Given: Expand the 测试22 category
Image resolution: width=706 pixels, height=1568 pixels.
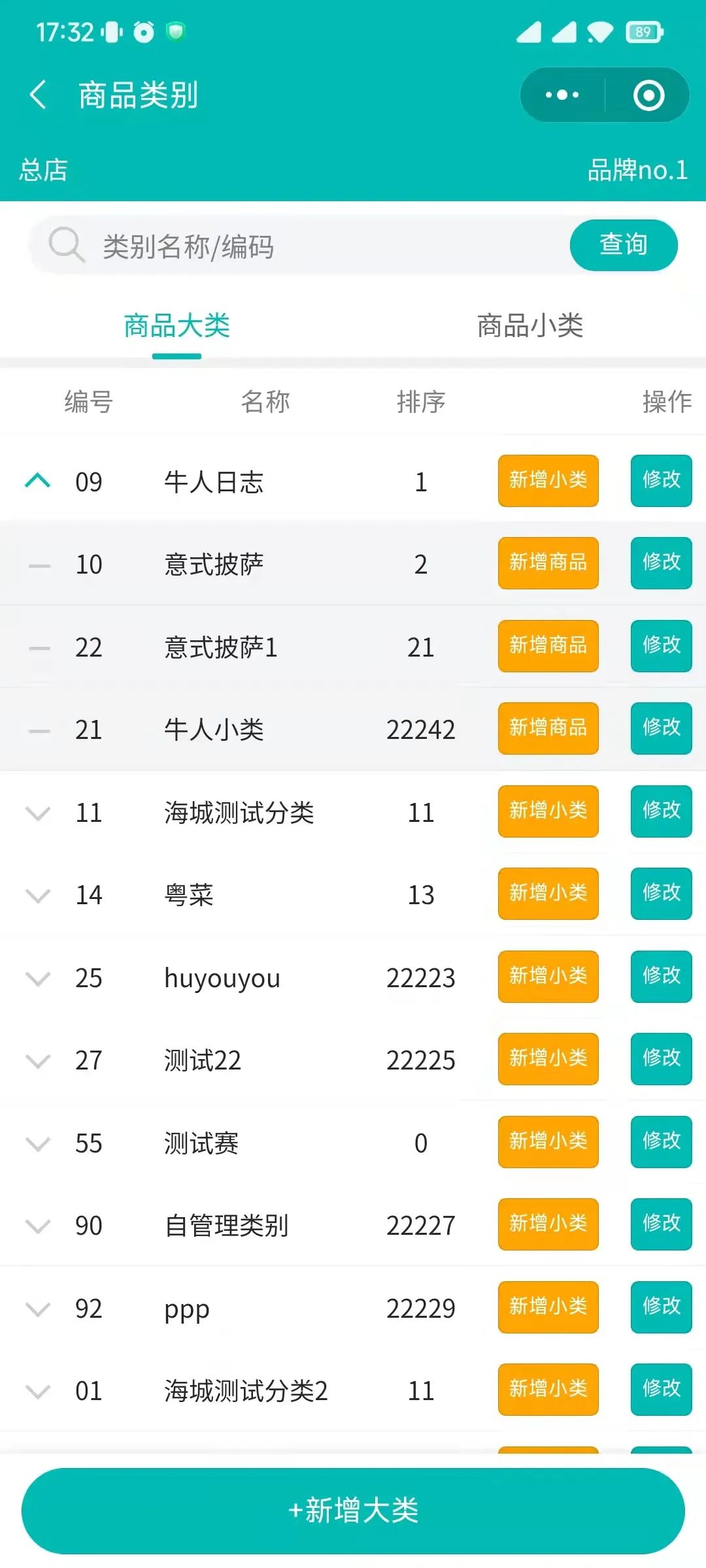Looking at the screenshot, I should coord(38,1060).
